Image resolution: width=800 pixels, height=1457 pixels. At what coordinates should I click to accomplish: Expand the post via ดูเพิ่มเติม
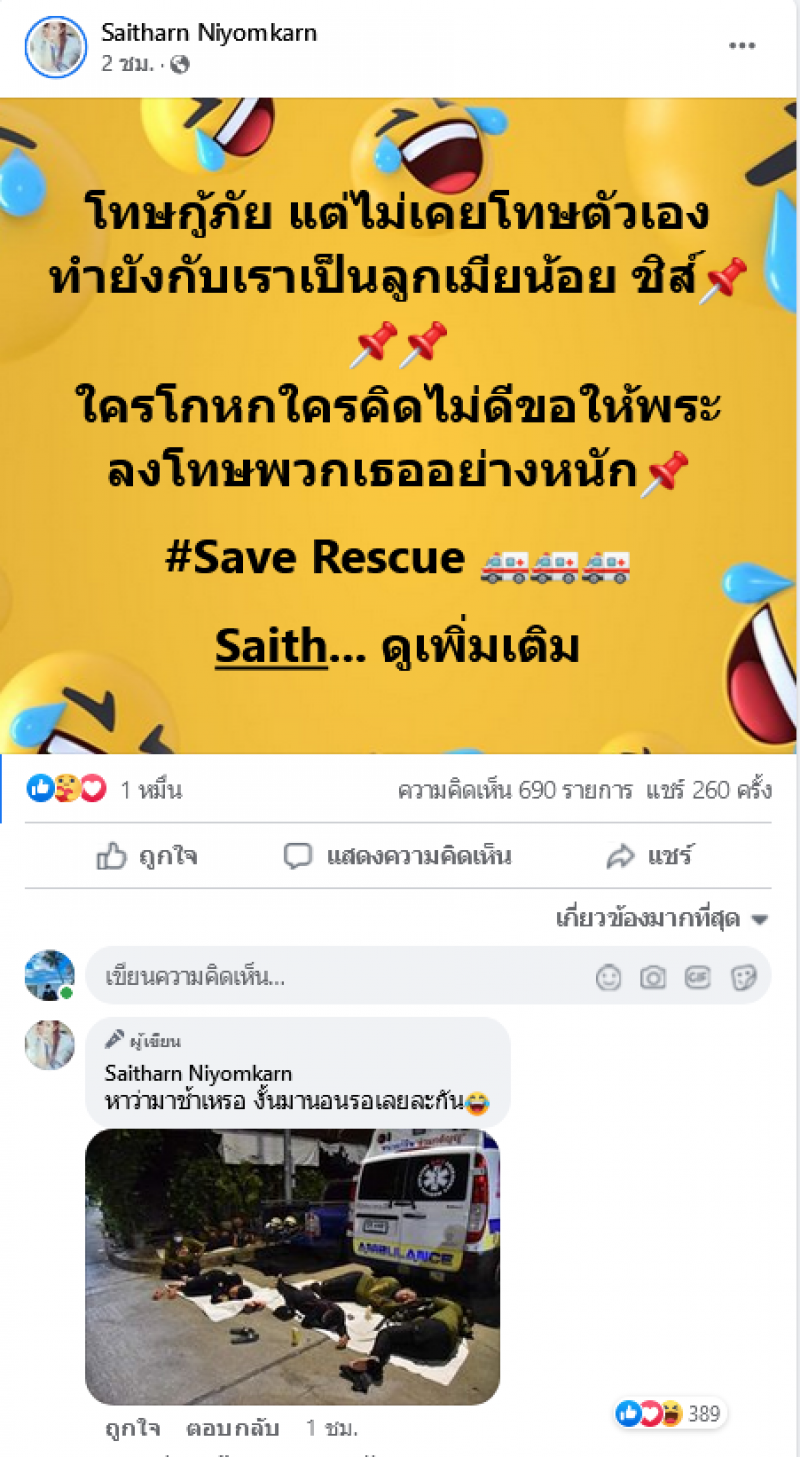481,648
